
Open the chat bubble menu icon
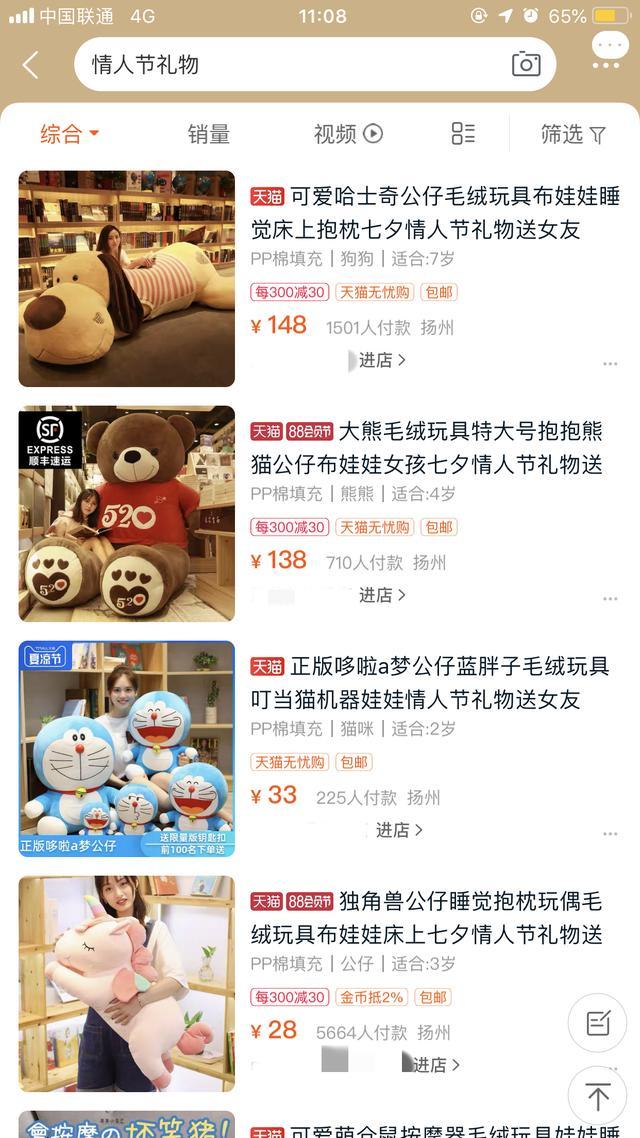click(607, 50)
